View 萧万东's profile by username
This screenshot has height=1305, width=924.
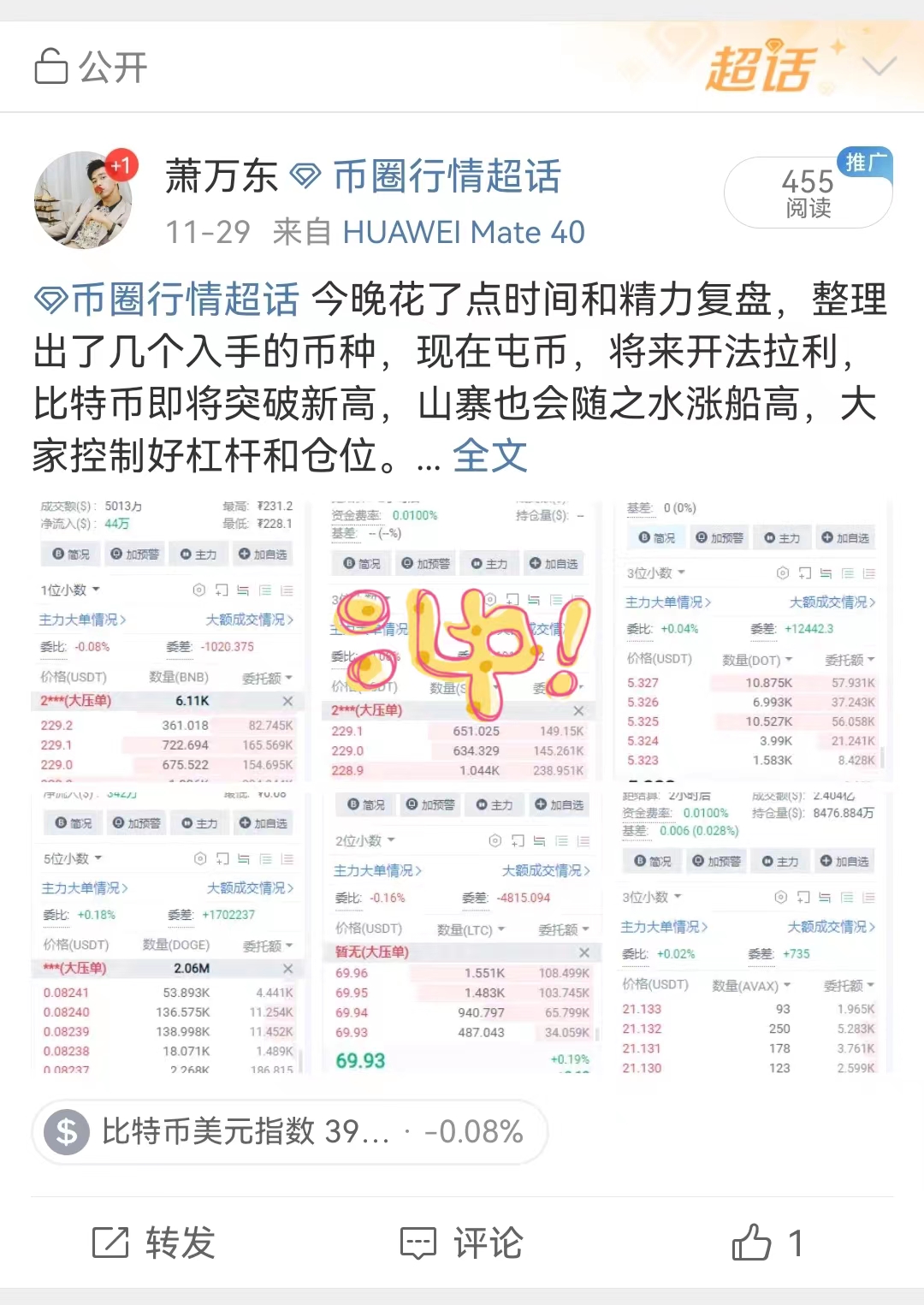point(222,177)
